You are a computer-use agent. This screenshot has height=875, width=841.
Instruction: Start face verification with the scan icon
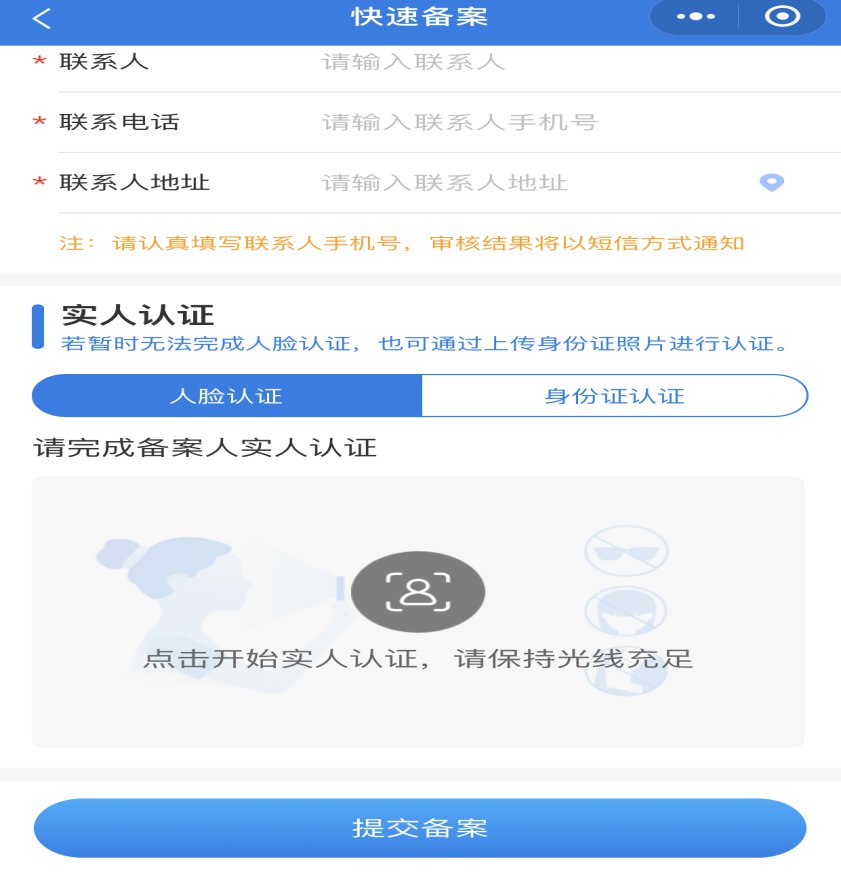tap(419, 592)
